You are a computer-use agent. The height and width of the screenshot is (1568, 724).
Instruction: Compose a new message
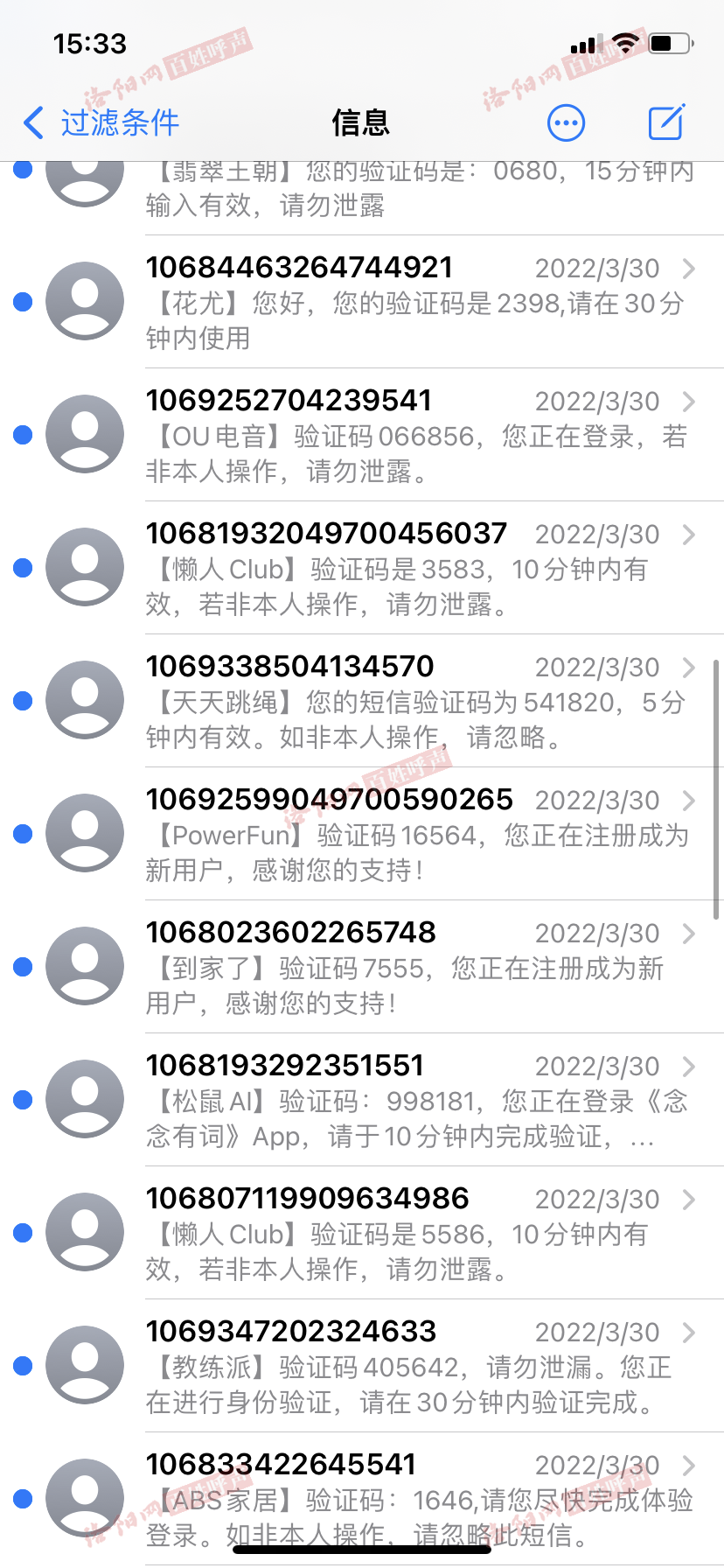666,122
